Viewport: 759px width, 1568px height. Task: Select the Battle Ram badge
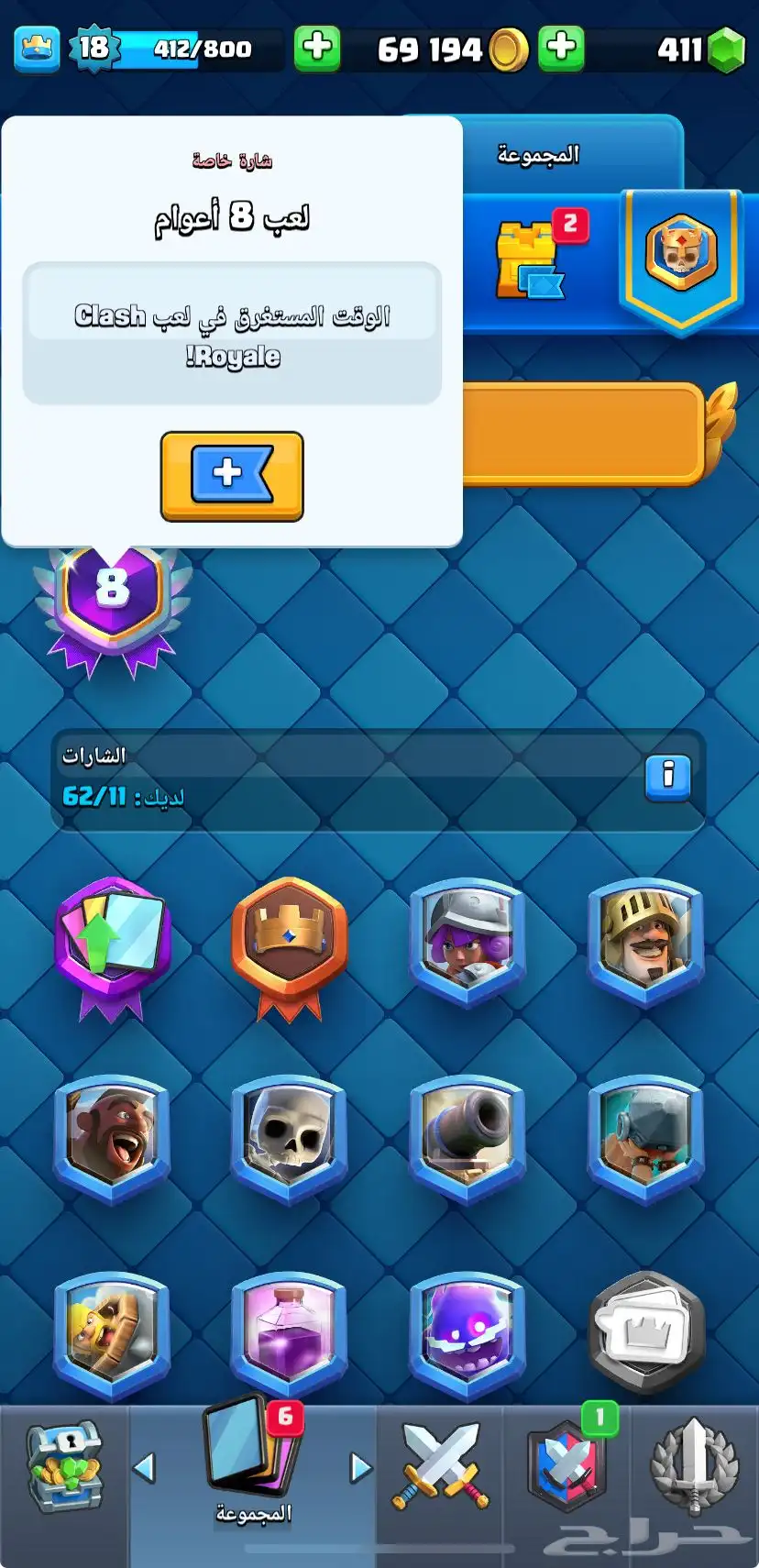(x=112, y=1334)
